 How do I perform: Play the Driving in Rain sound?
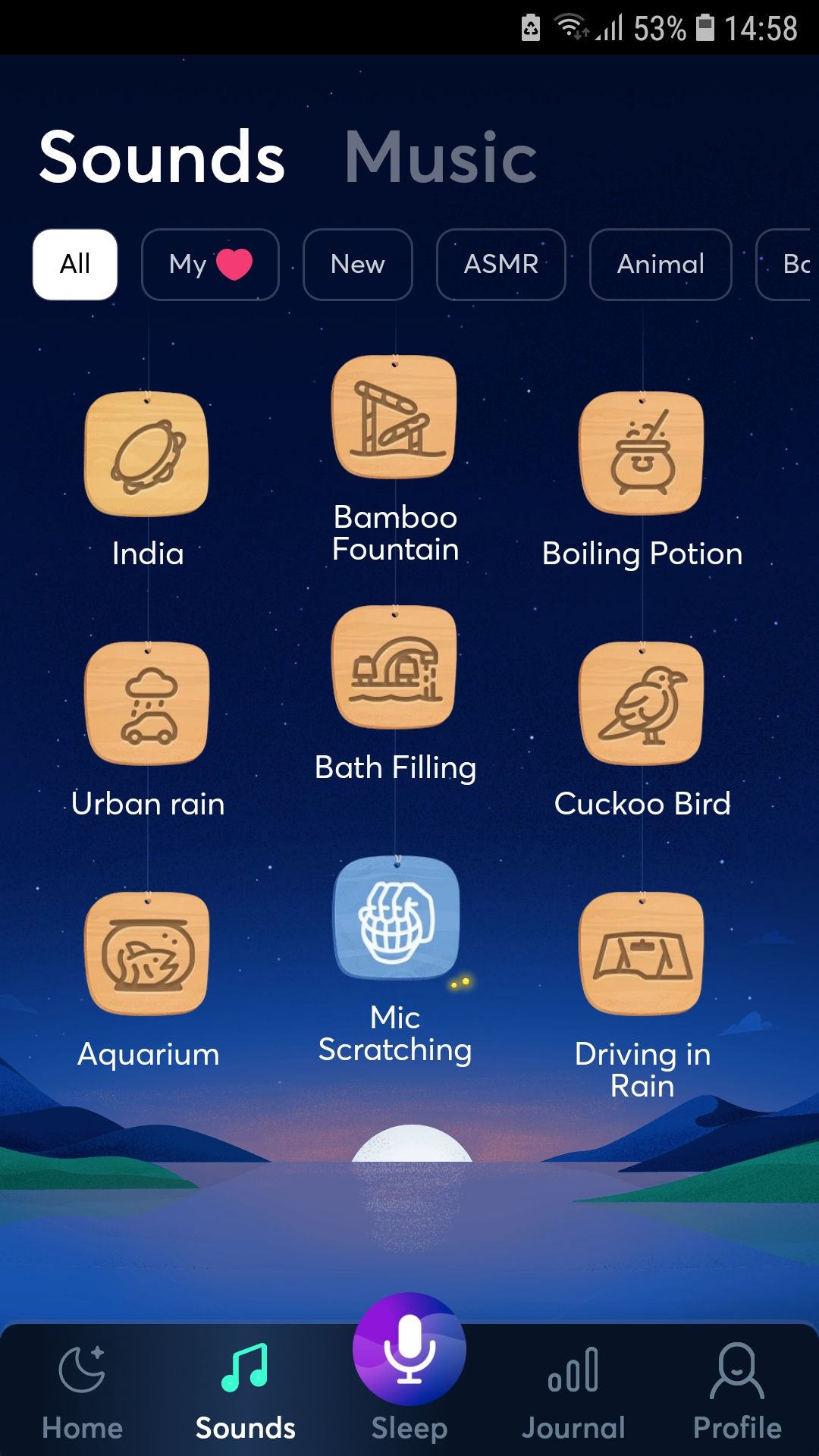point(642,954)
